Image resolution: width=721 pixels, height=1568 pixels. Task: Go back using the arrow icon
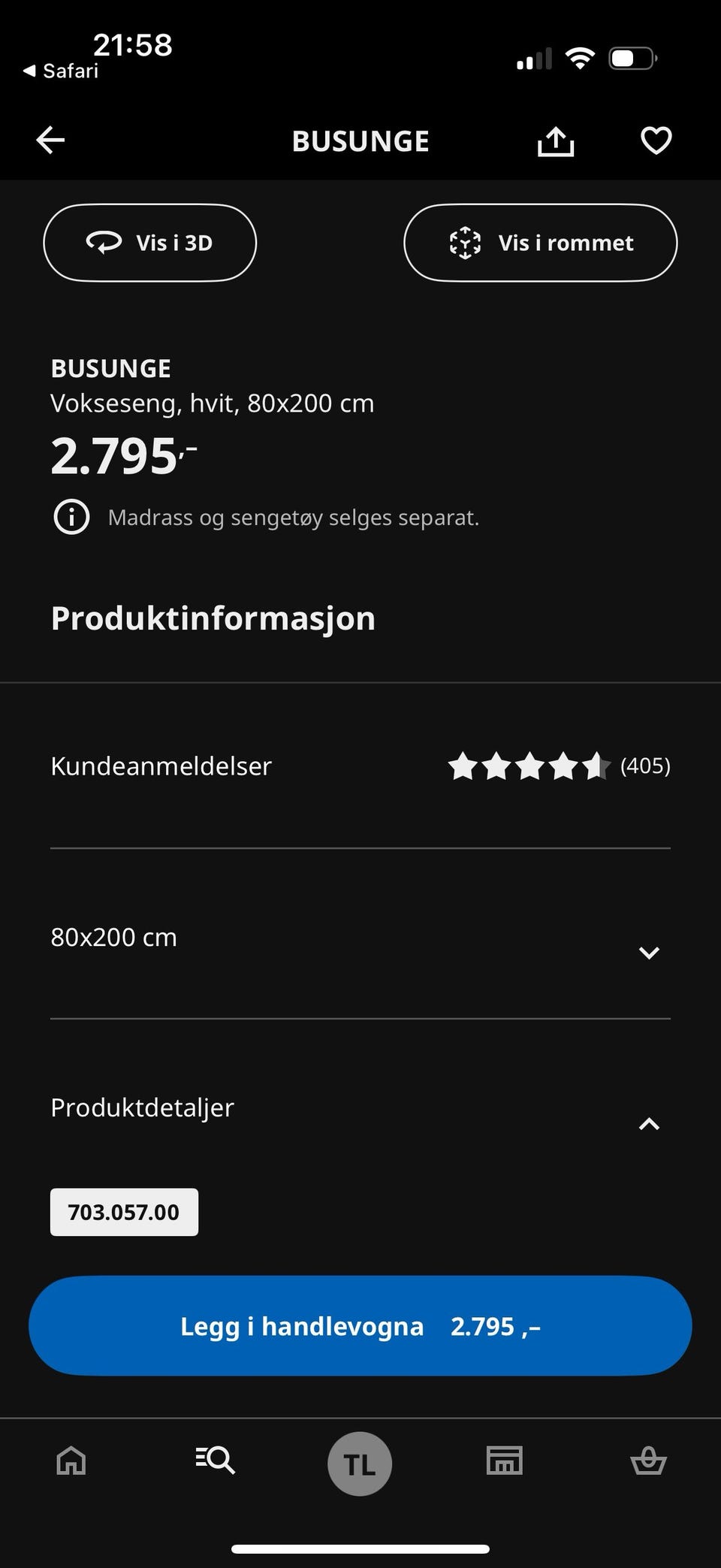[50, 140]
